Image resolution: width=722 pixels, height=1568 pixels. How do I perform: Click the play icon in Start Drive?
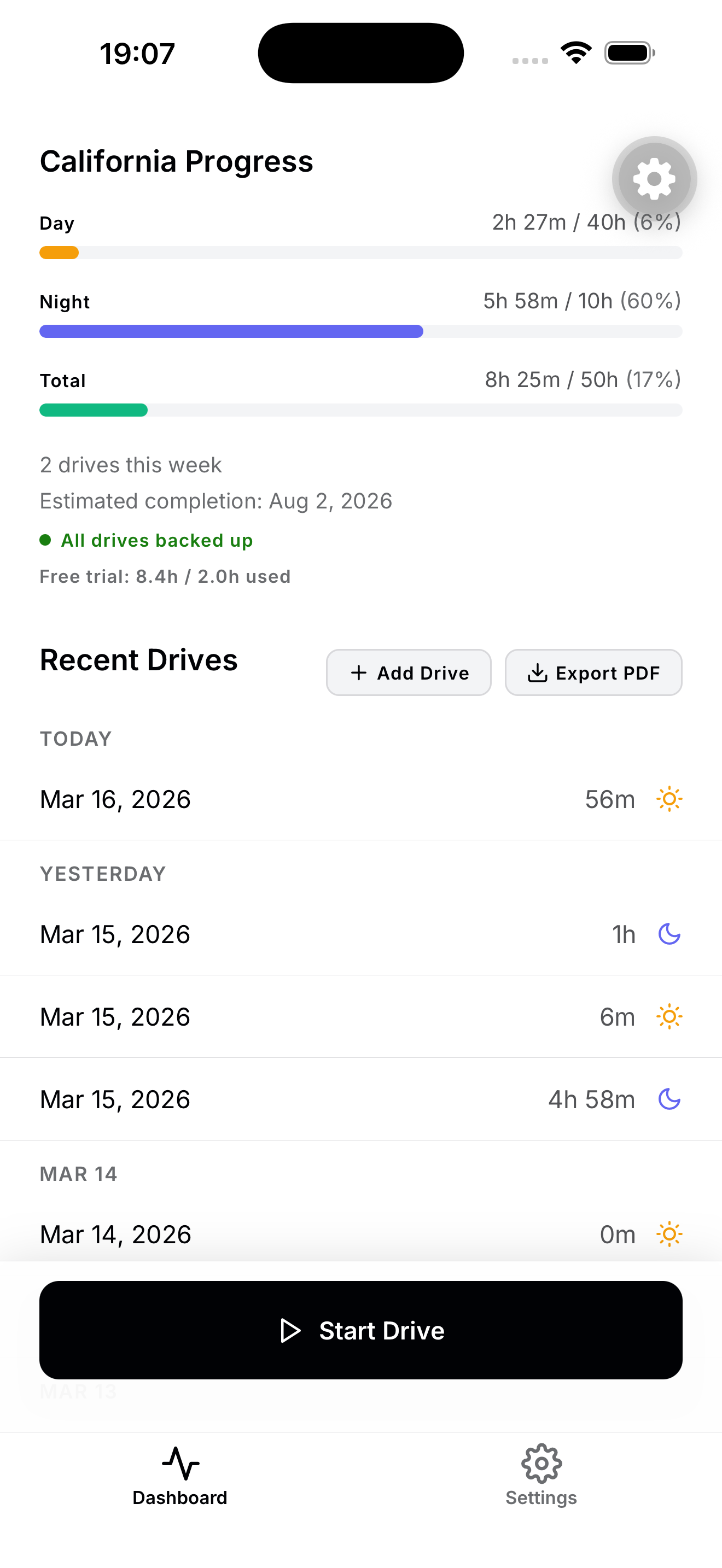point(290,1330)
